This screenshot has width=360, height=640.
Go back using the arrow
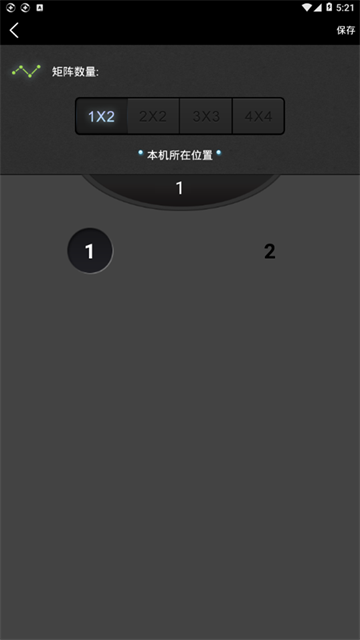click(14, 30)
